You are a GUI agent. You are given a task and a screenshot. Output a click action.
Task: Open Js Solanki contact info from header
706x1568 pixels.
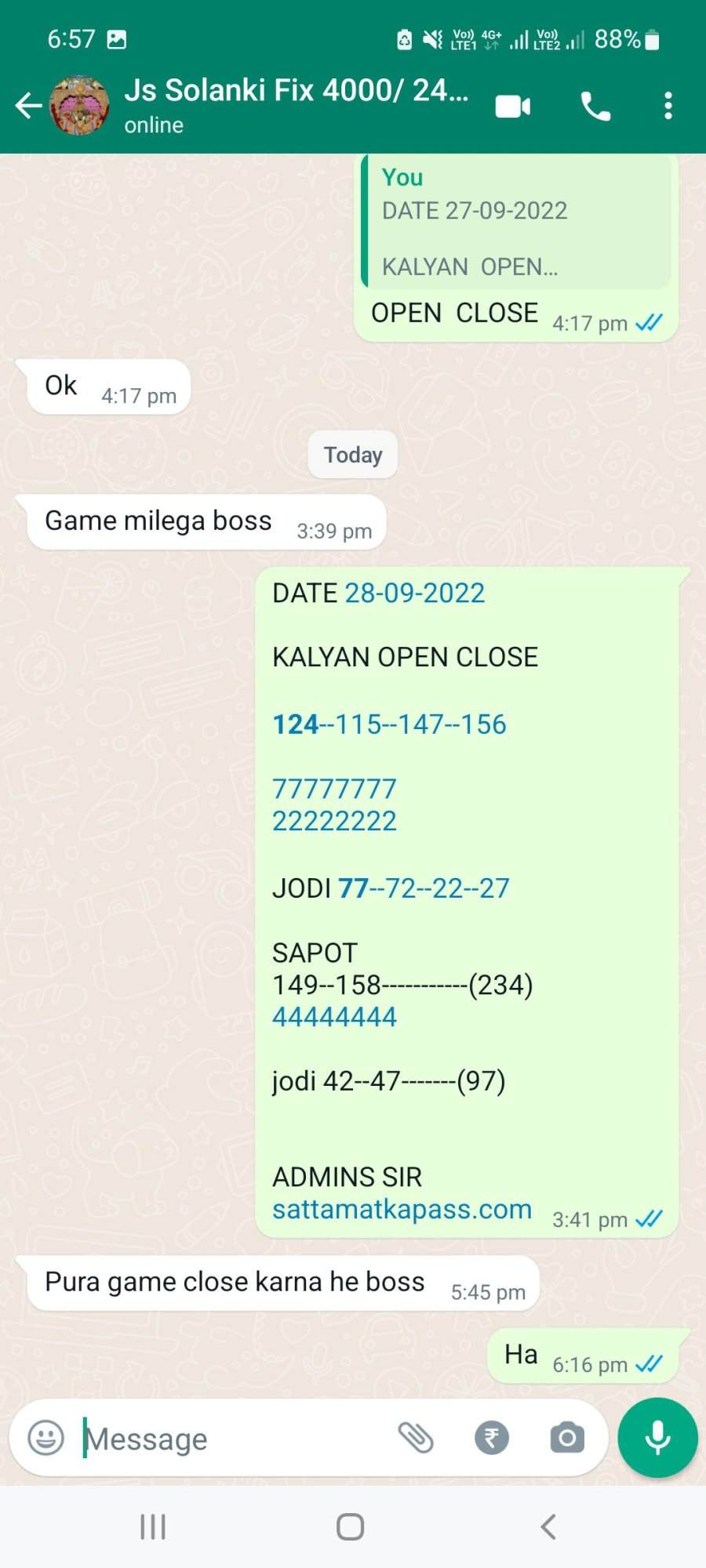click(297, 105)
